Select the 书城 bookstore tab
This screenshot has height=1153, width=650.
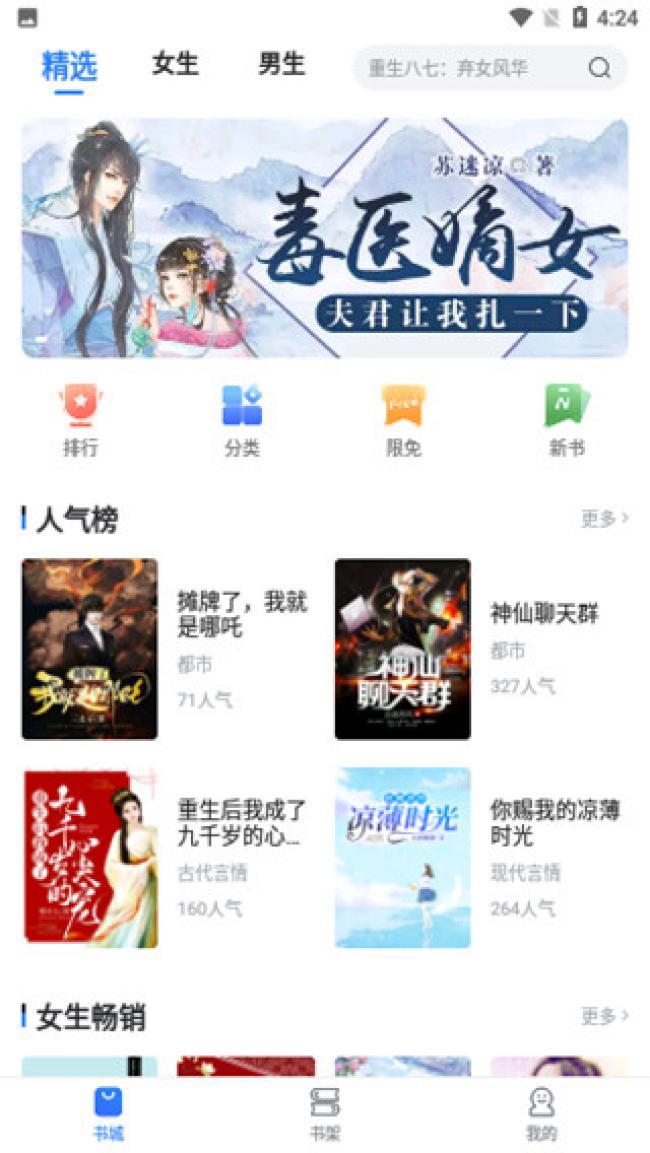pos(108,1114)
